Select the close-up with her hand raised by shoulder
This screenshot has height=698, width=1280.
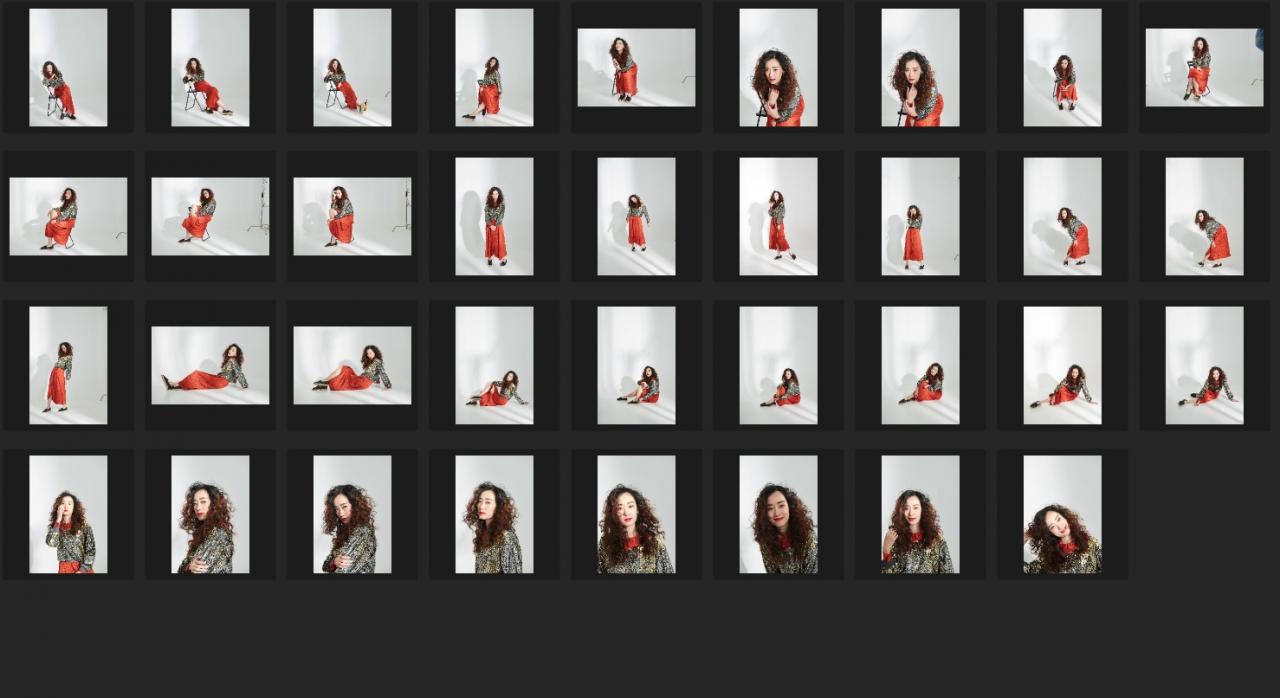click(x=920, y=514)
